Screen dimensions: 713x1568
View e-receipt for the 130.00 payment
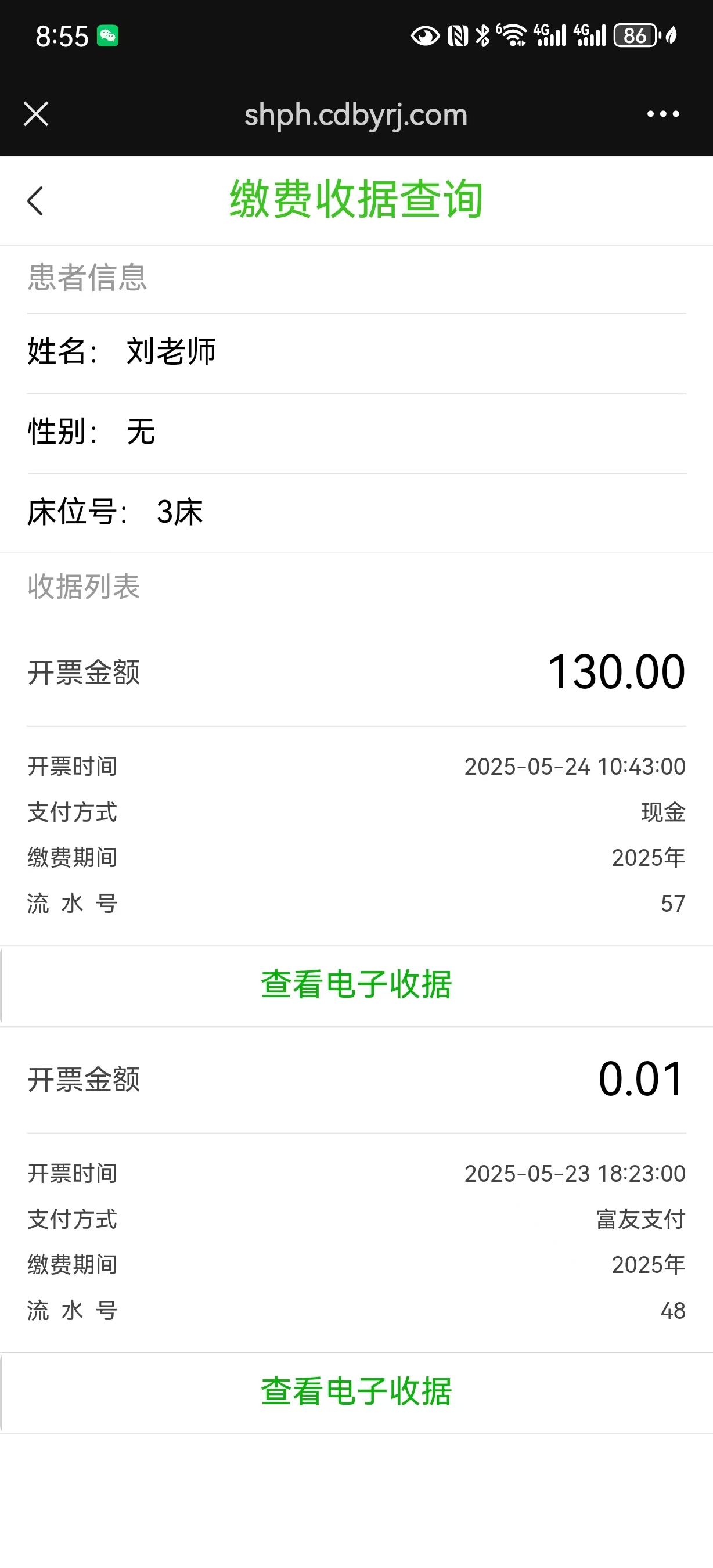(356, 984)
